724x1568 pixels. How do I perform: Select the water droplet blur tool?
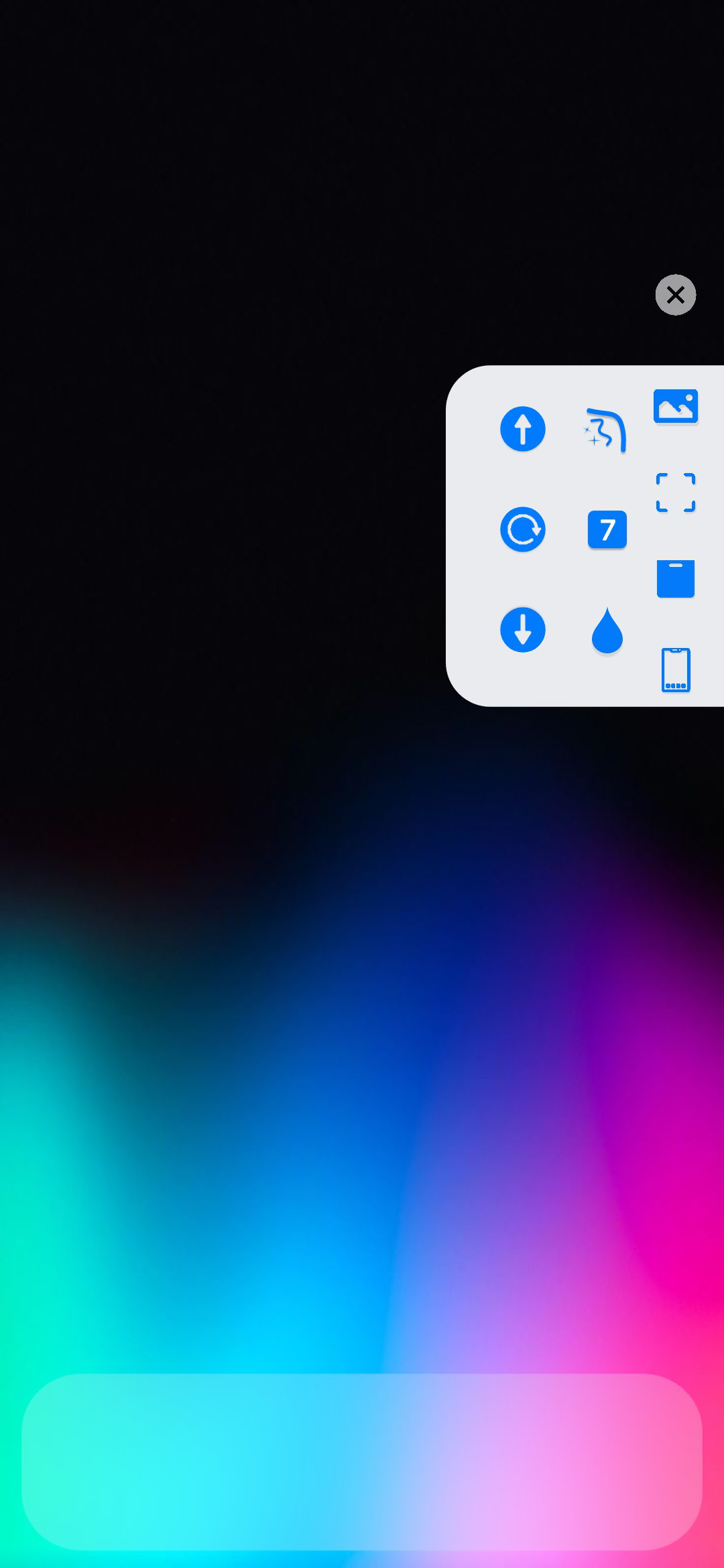coord(607,631)
